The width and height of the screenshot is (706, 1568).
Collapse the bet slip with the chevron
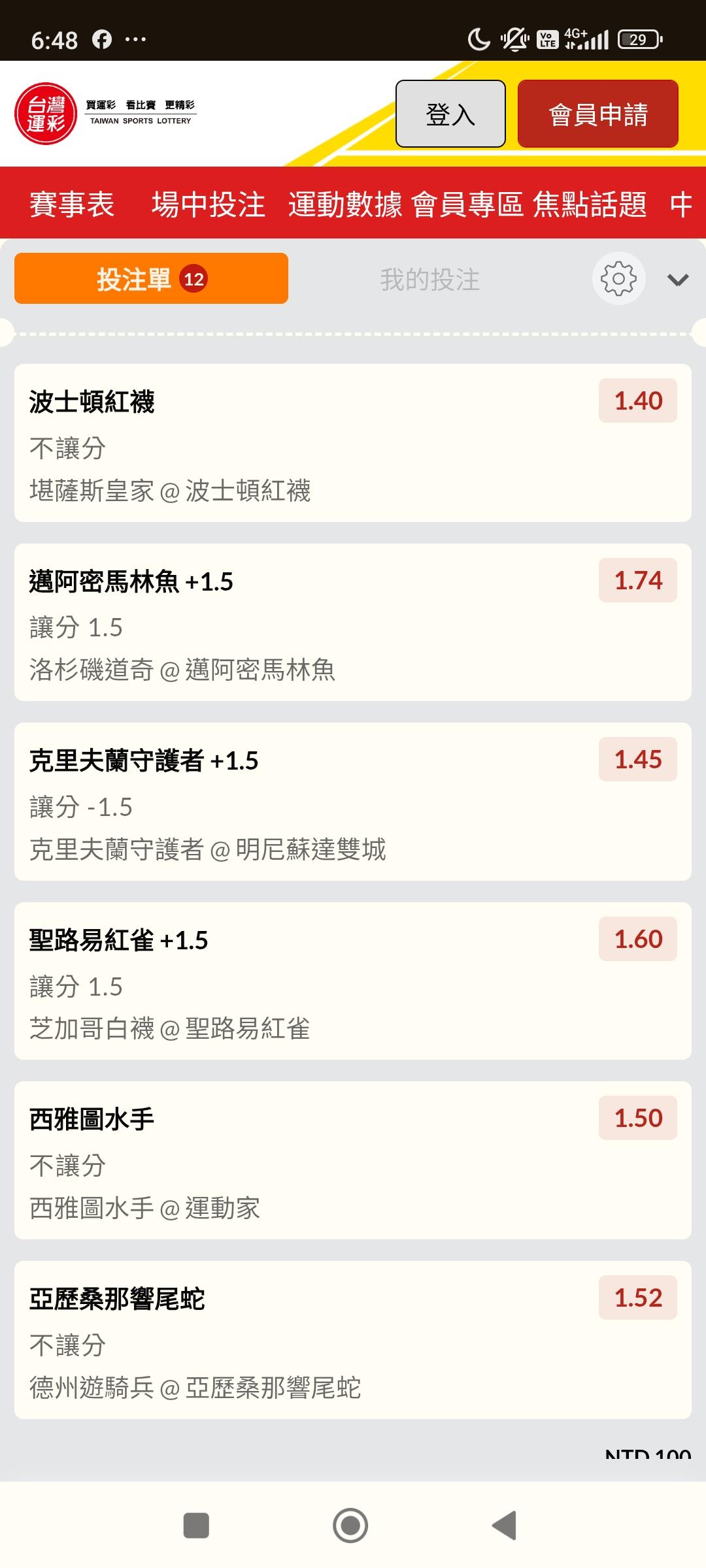[x=678, y=280]
